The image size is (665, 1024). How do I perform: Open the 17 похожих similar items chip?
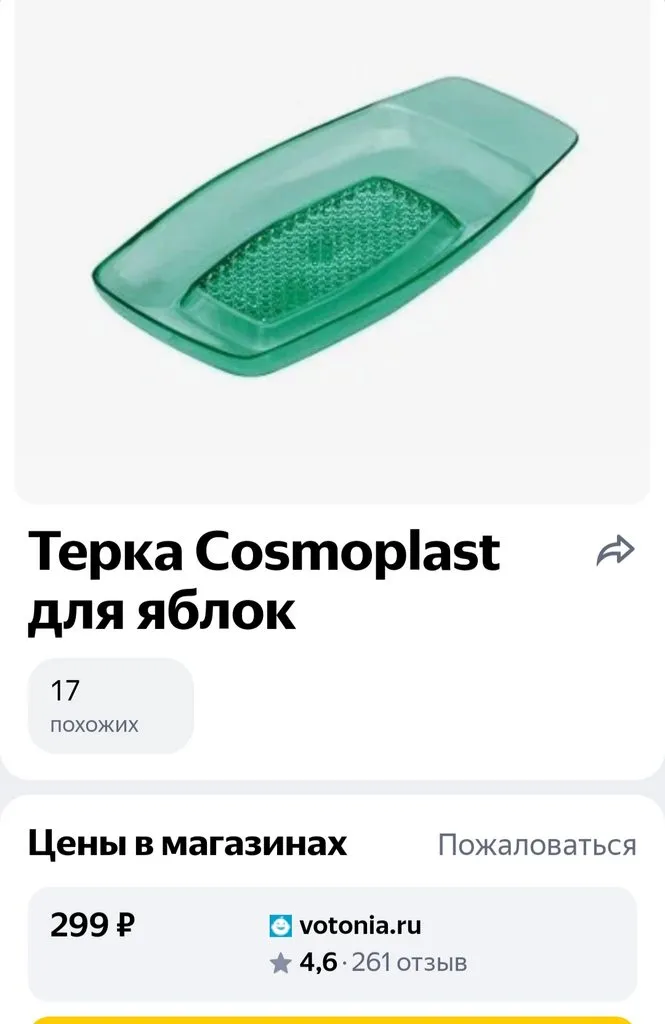110,706
